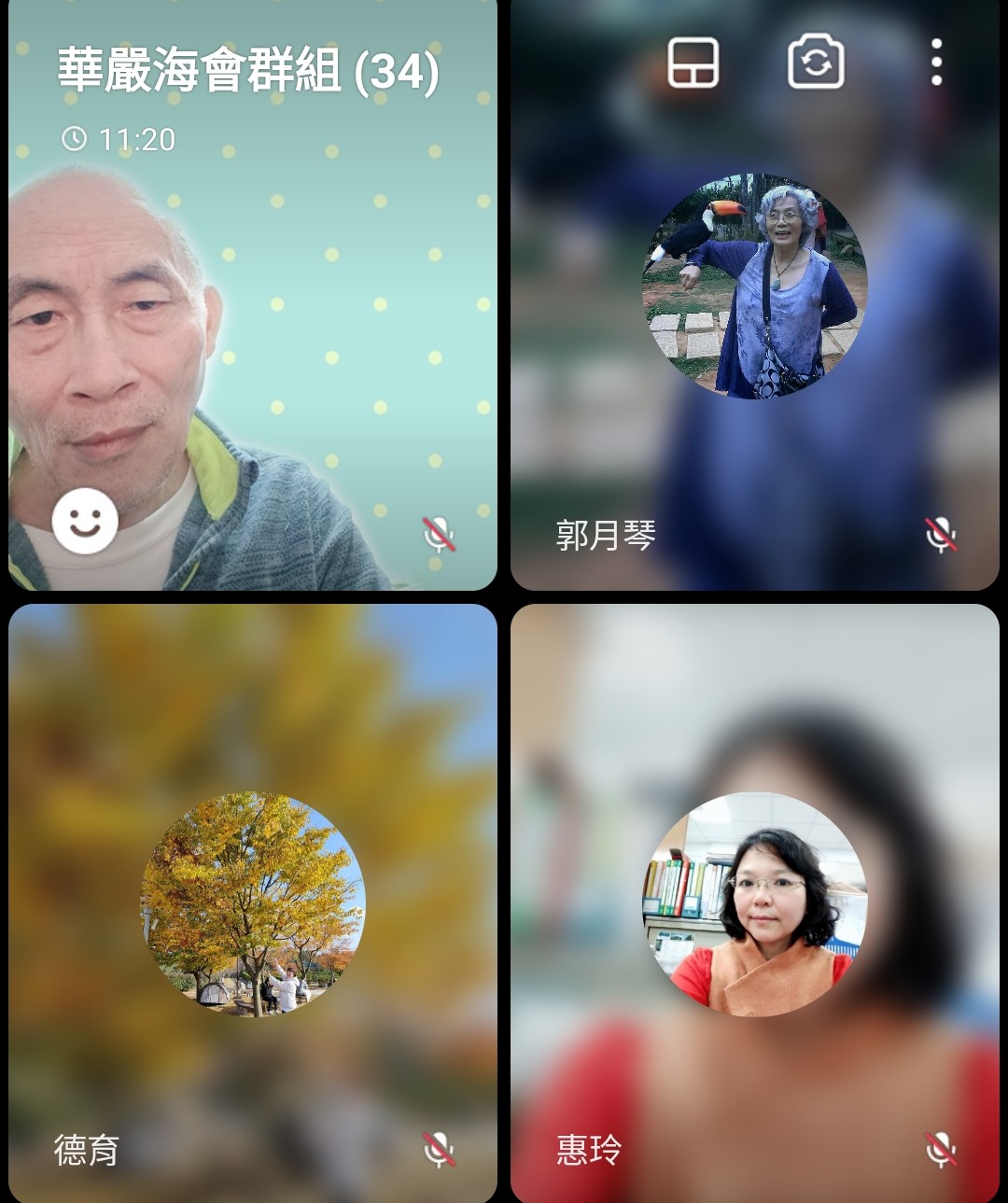Open the three-dot overflow menu
The image size is (1008, 1203).
point(936,63)
